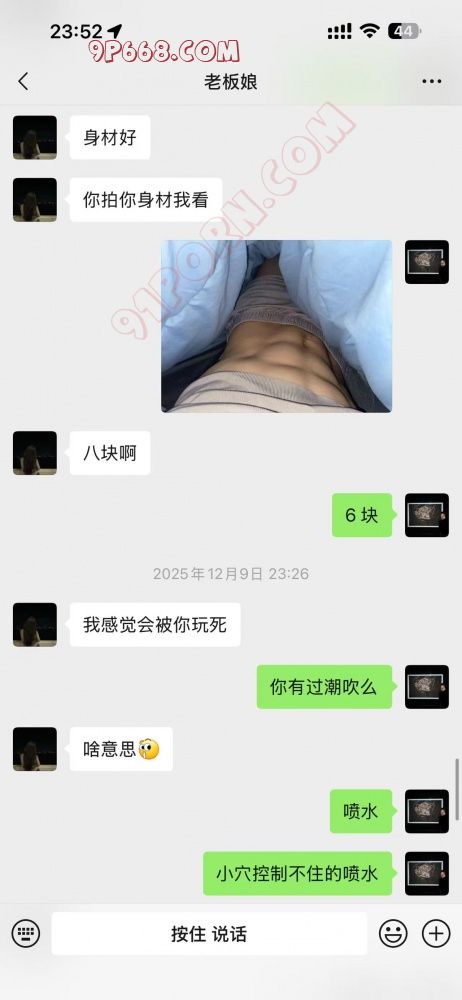Switch to keyboard text input
This screenshot has height=1000, width=462.
(26, 934)
